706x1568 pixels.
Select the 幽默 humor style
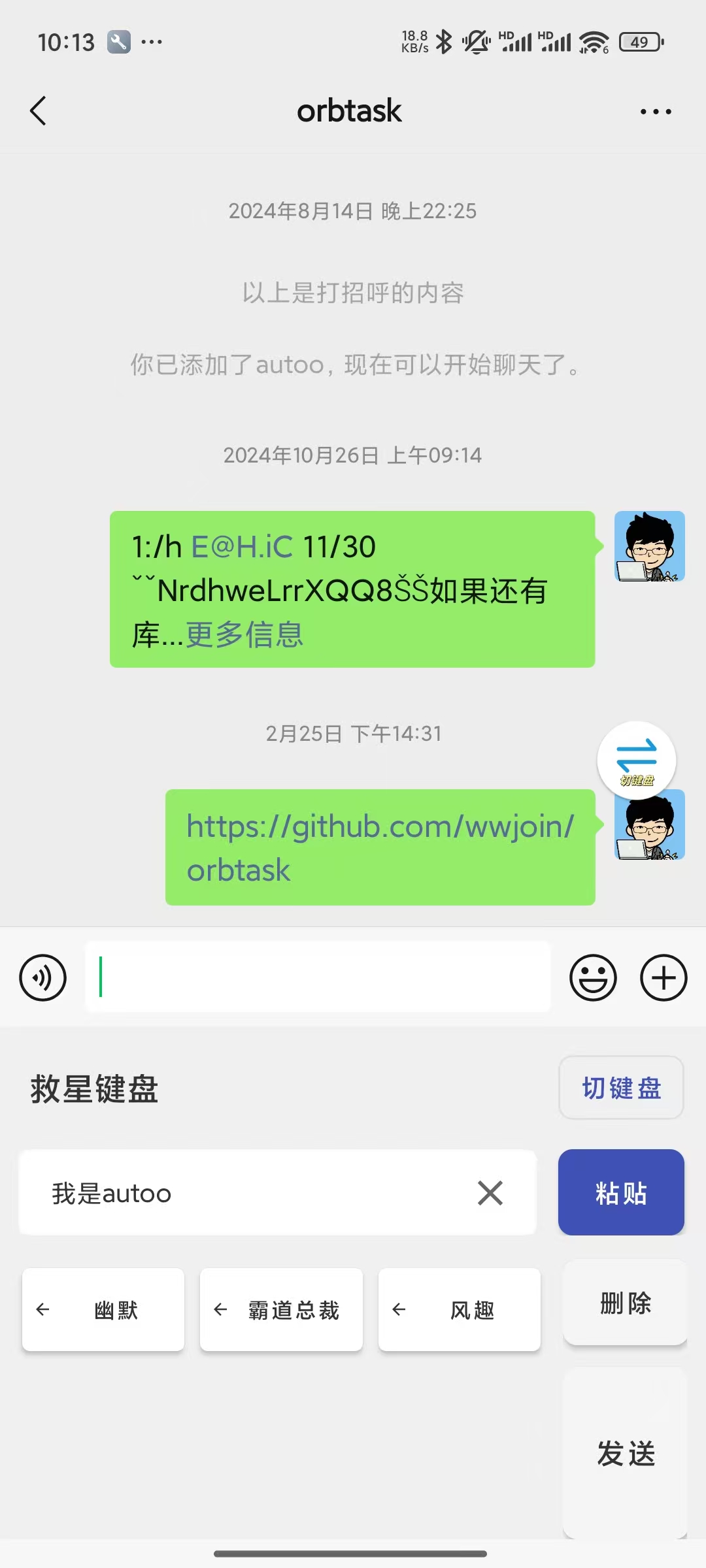[103, 1310]
